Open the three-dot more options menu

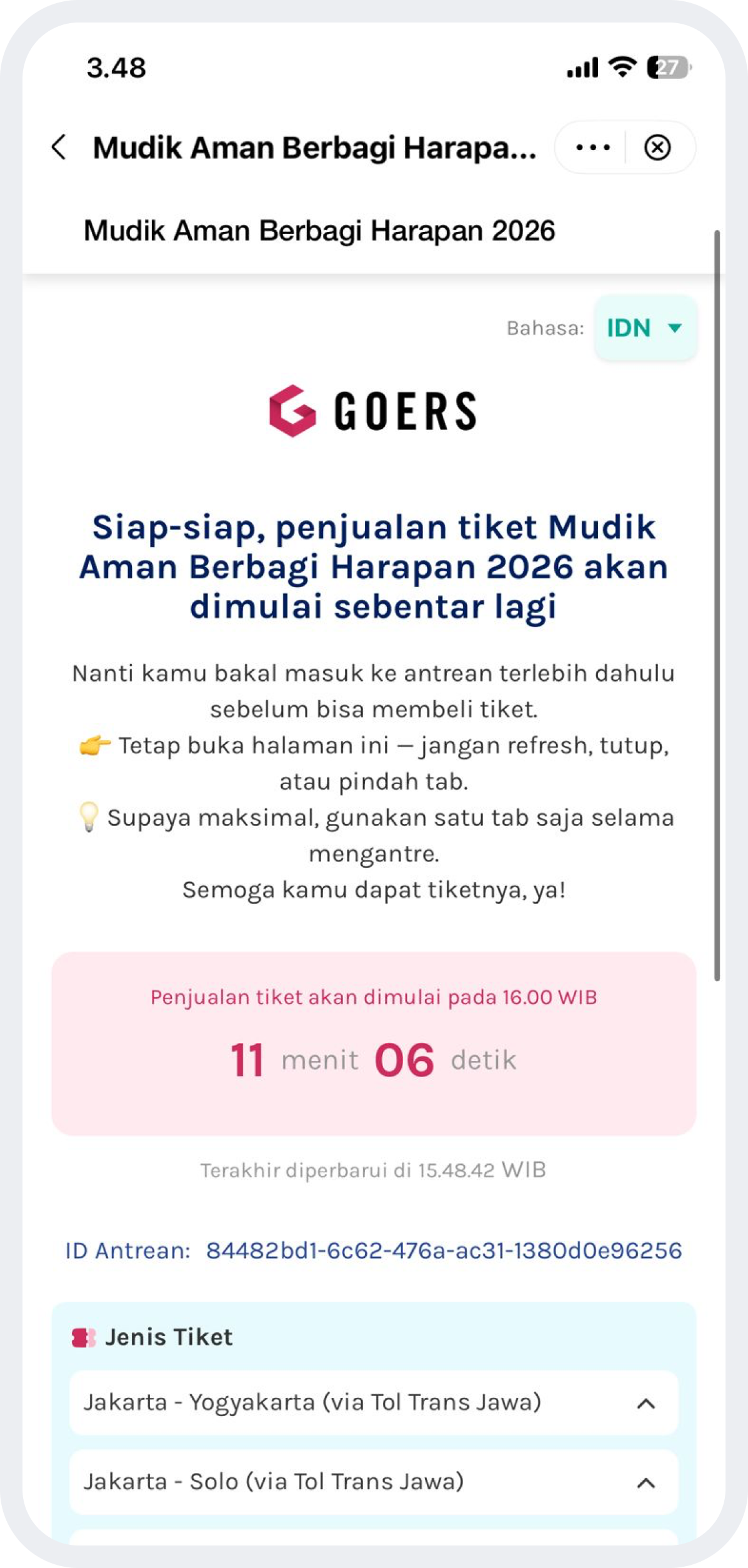(x=592, y=148)
